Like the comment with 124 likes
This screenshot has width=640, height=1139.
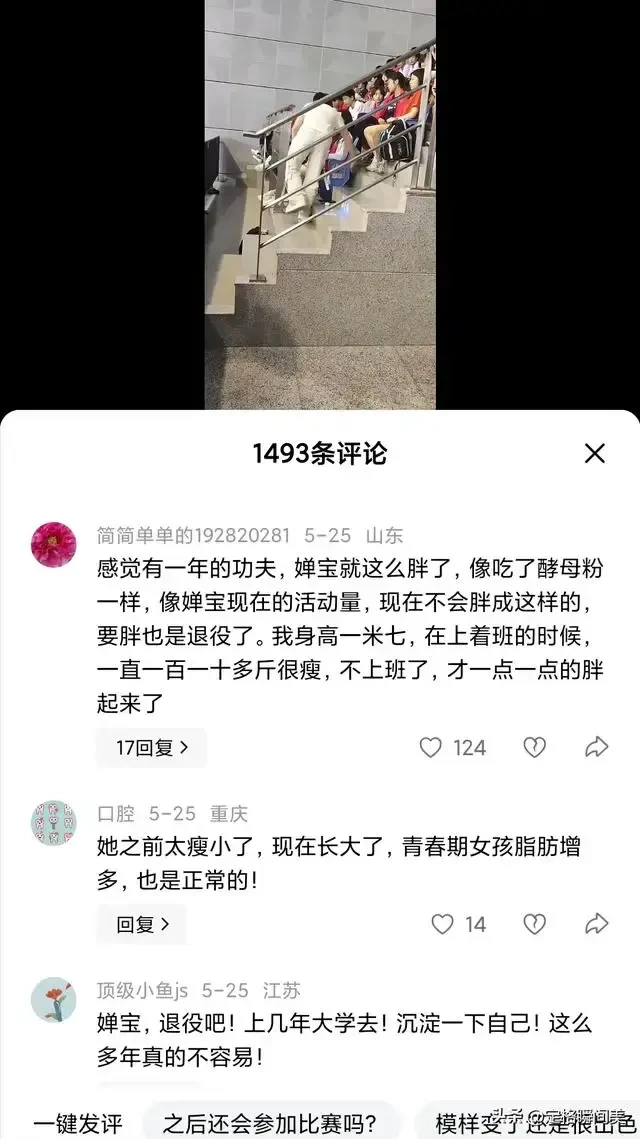click(x=431, y=747)
